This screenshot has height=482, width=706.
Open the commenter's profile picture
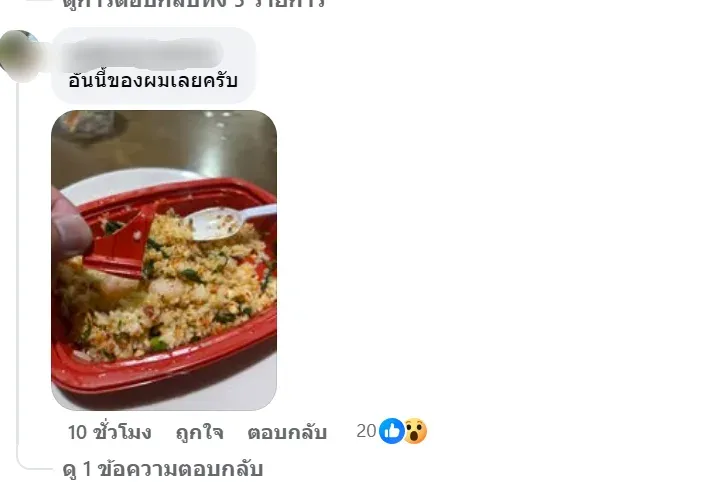[x=20, y=52]
